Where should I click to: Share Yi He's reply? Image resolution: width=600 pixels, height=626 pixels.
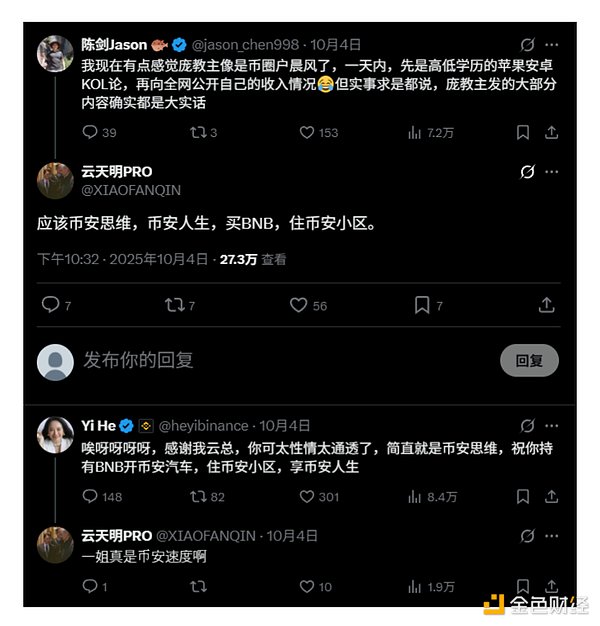pos(551,497)
